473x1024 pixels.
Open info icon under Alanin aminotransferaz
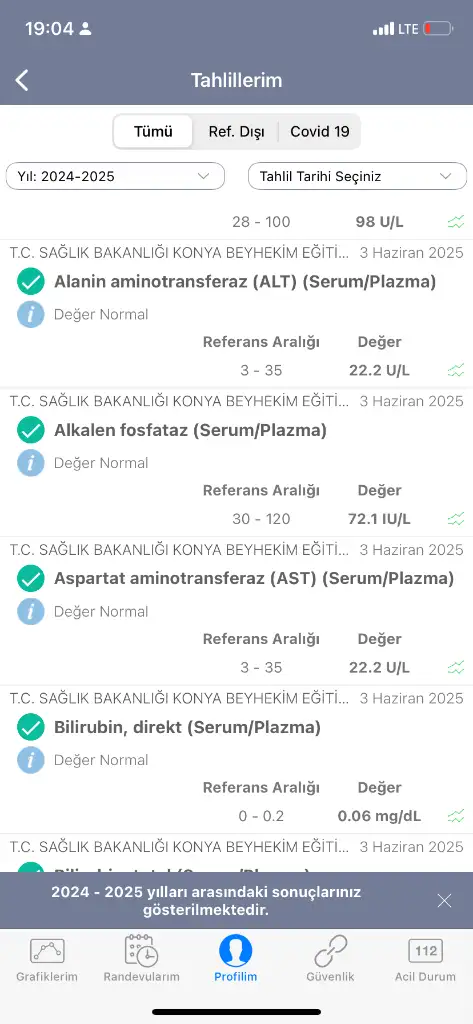click(31, 314)
